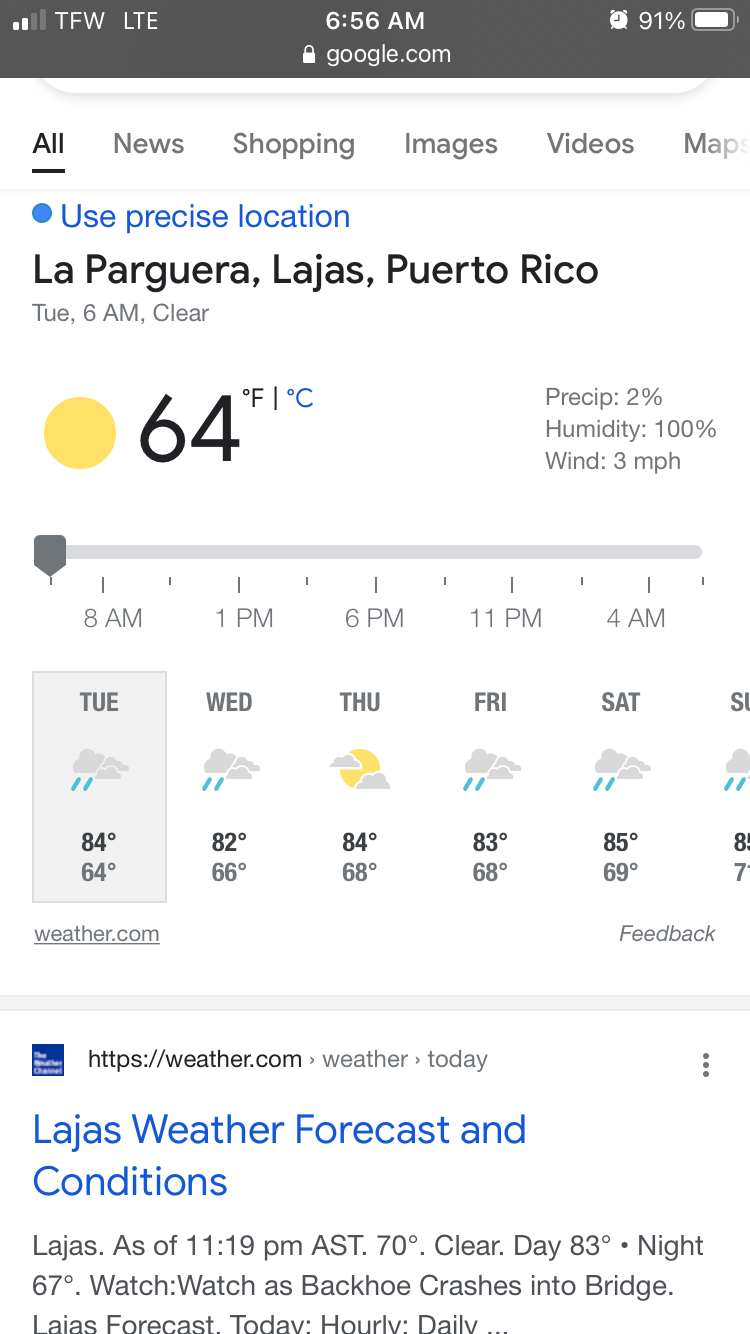Viewport: 750px width, 1334px height.
Task: Open the weather.com source link
Action: [97, 934]
